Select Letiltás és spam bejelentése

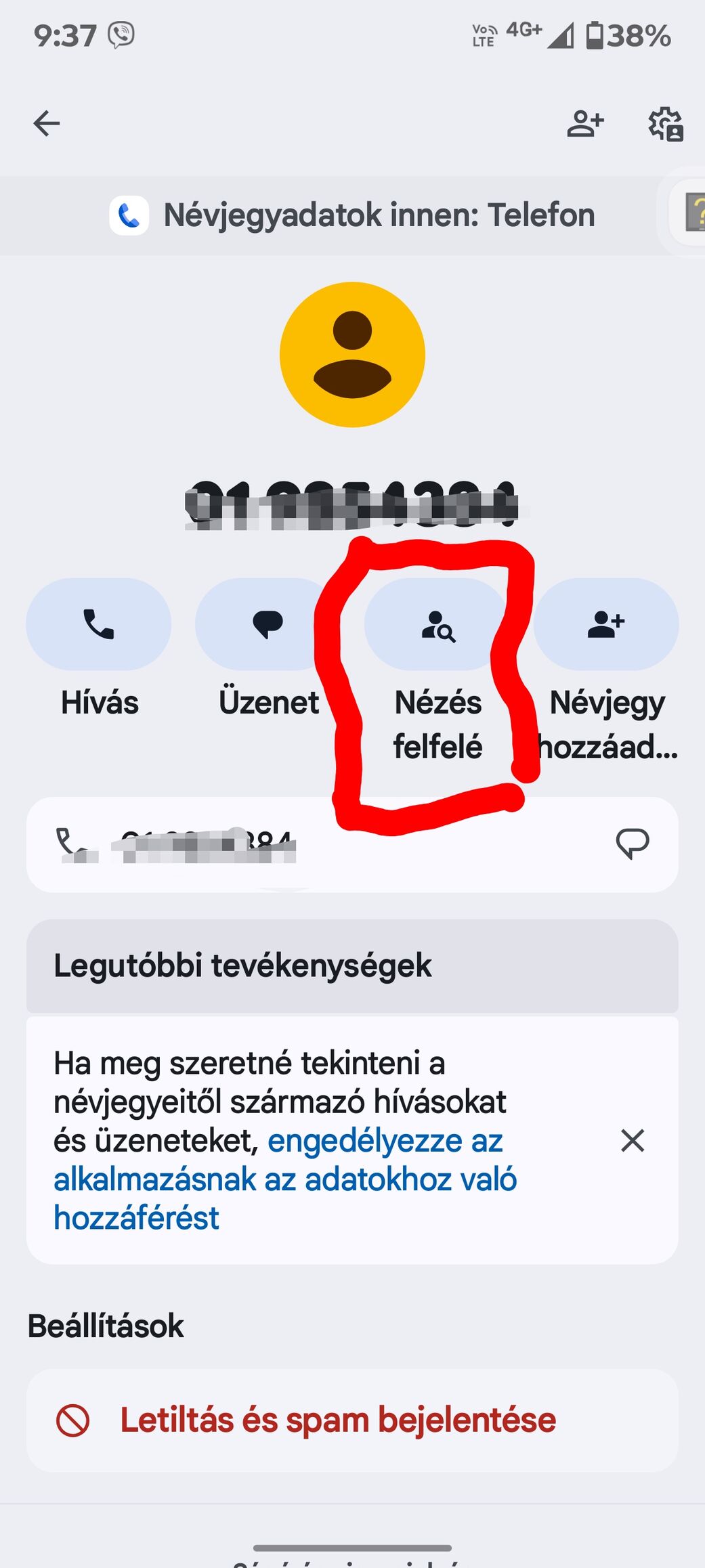point(337,1420)
